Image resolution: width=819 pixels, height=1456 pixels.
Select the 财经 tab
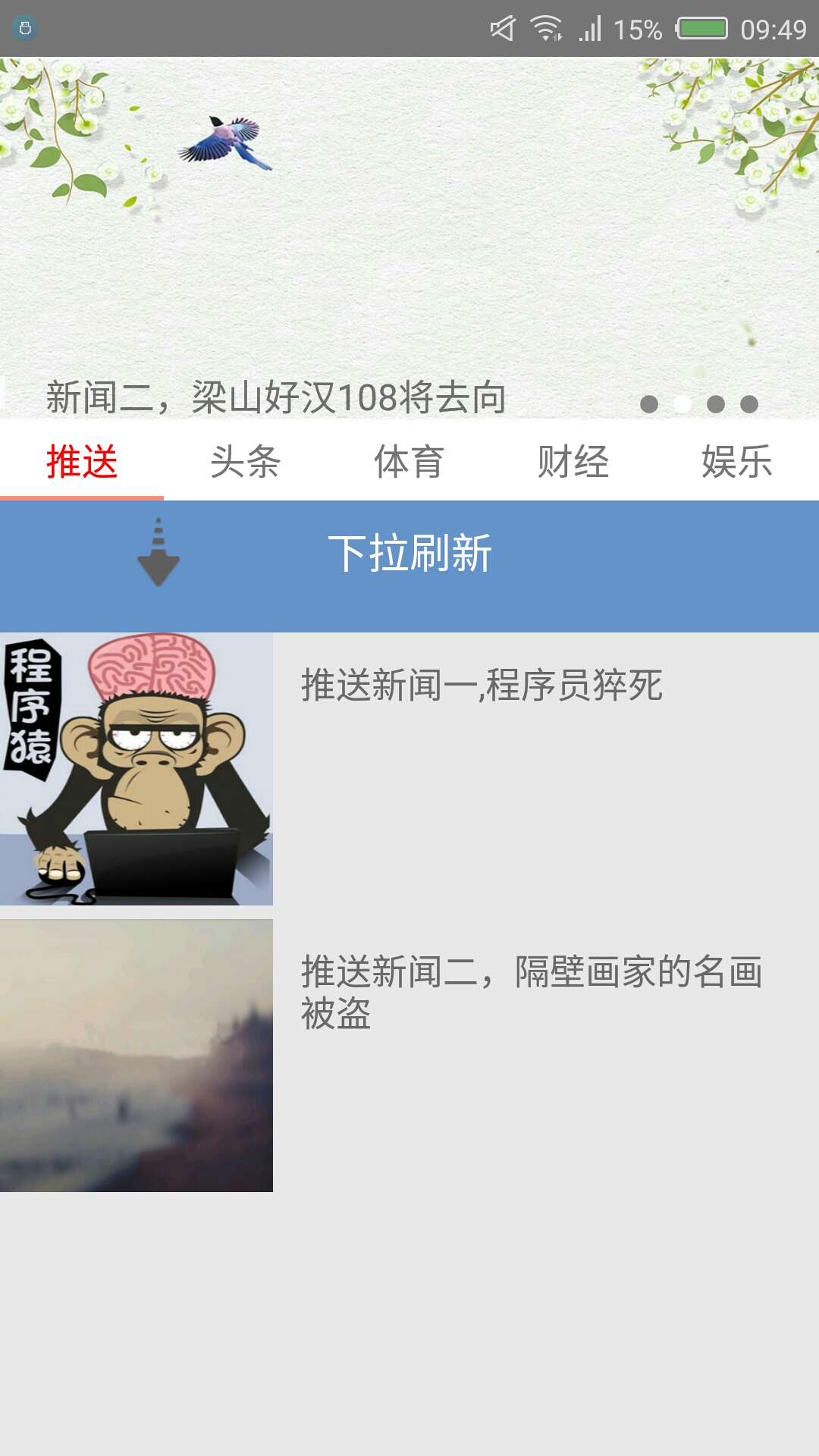coord(573,461)
